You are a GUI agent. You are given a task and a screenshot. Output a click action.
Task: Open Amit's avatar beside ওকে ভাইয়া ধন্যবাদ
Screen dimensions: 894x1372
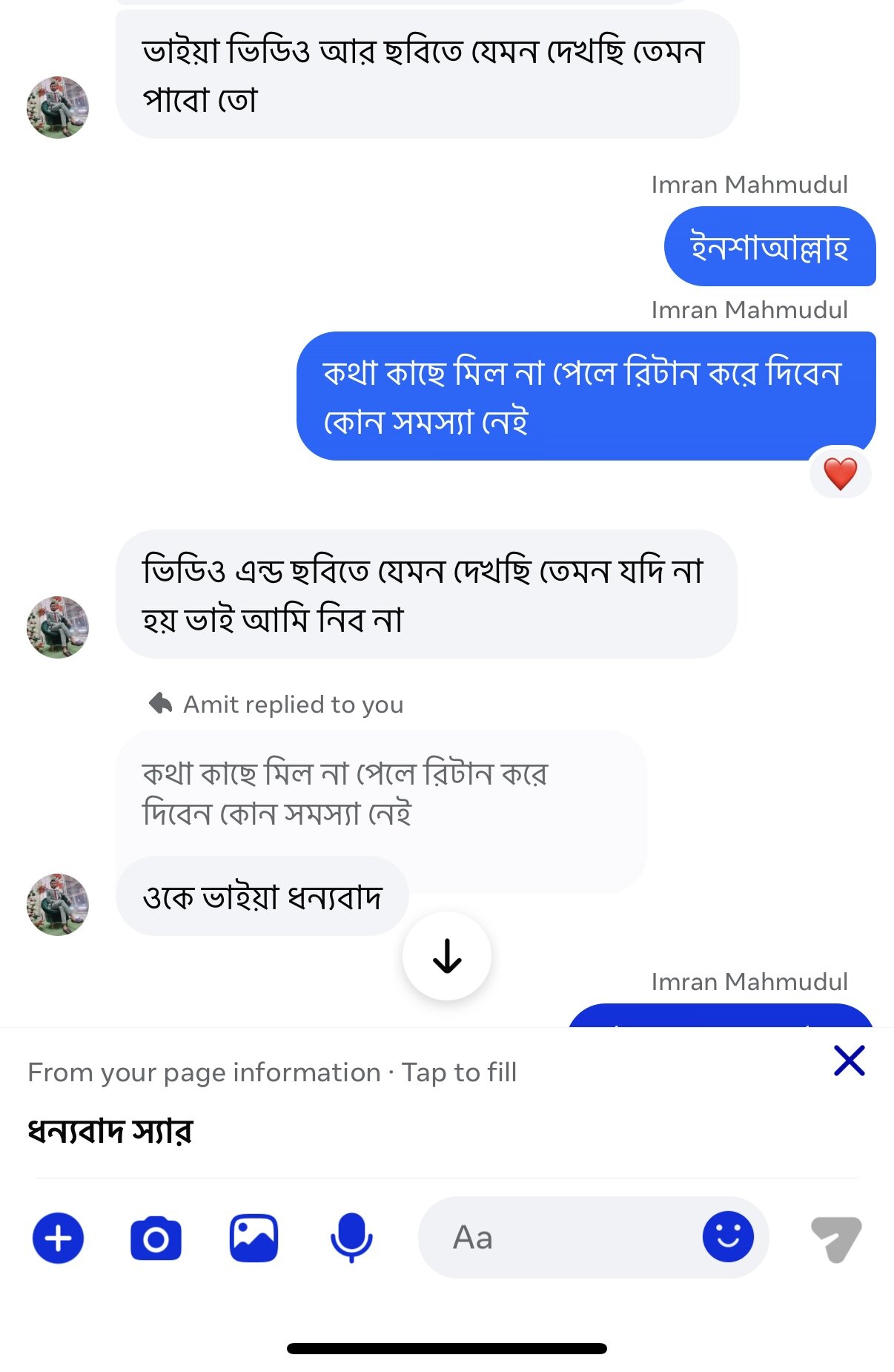coord(58,904)
